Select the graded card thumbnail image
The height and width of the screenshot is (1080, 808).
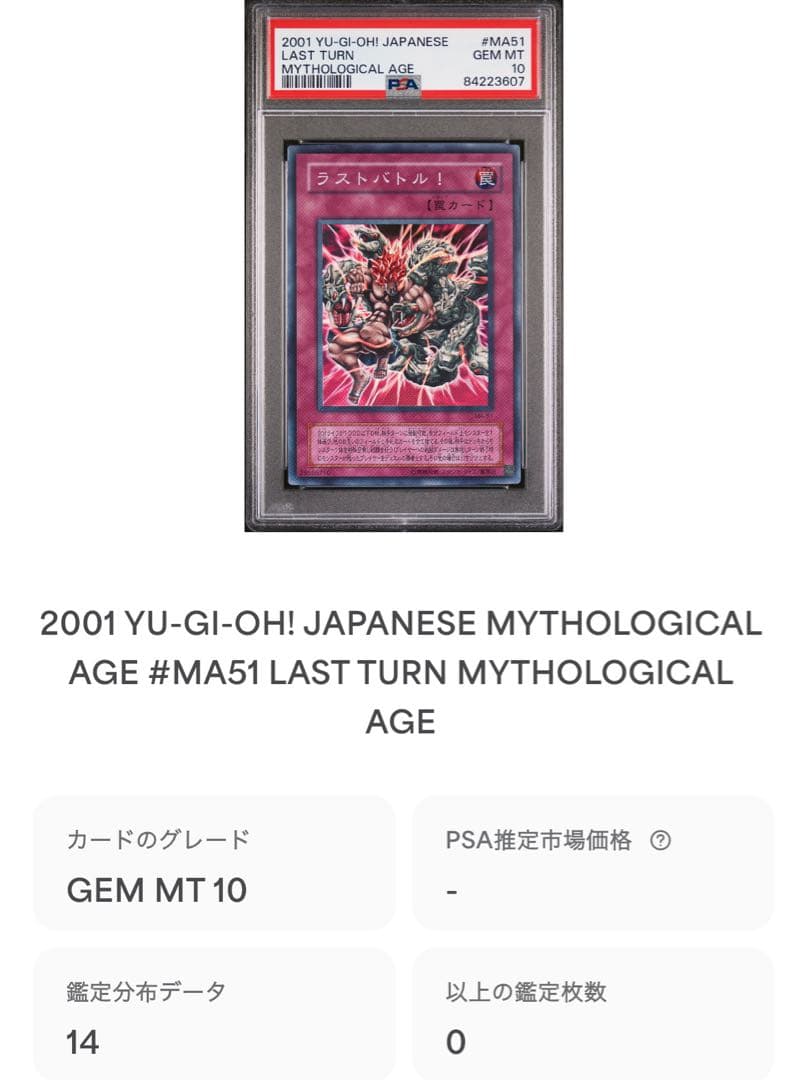click(x=404, y=270)
